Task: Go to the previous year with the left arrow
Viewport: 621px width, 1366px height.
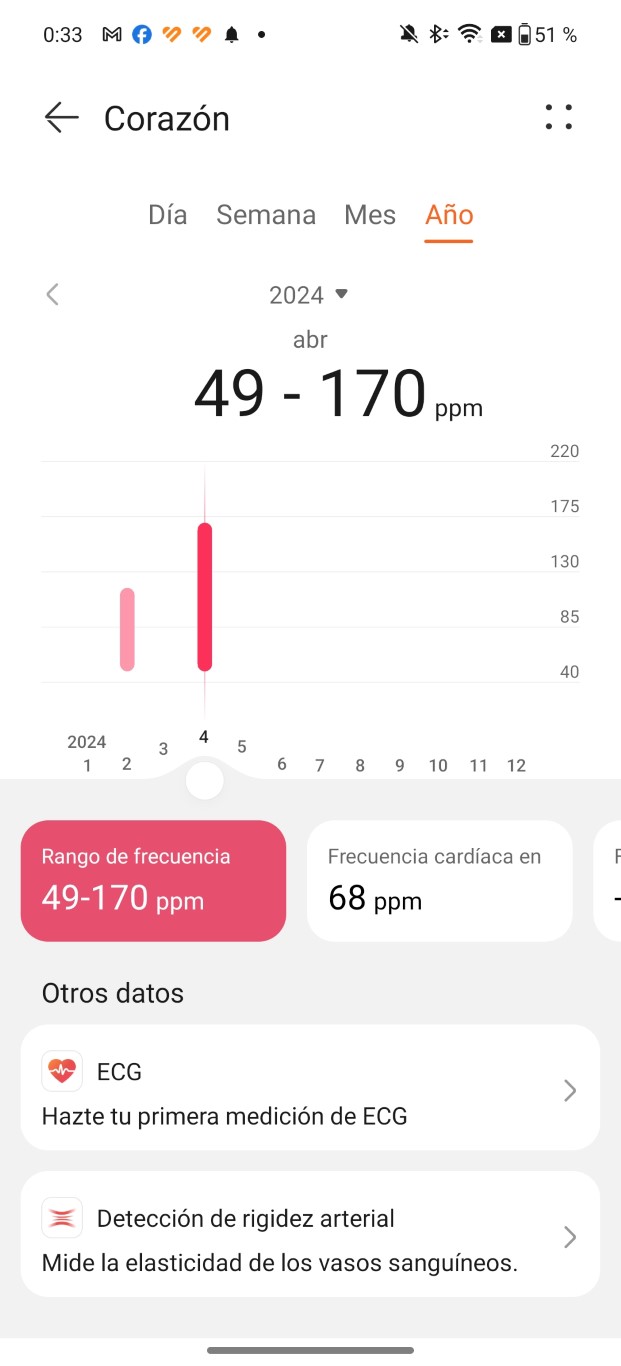Action: click(53, 295)
